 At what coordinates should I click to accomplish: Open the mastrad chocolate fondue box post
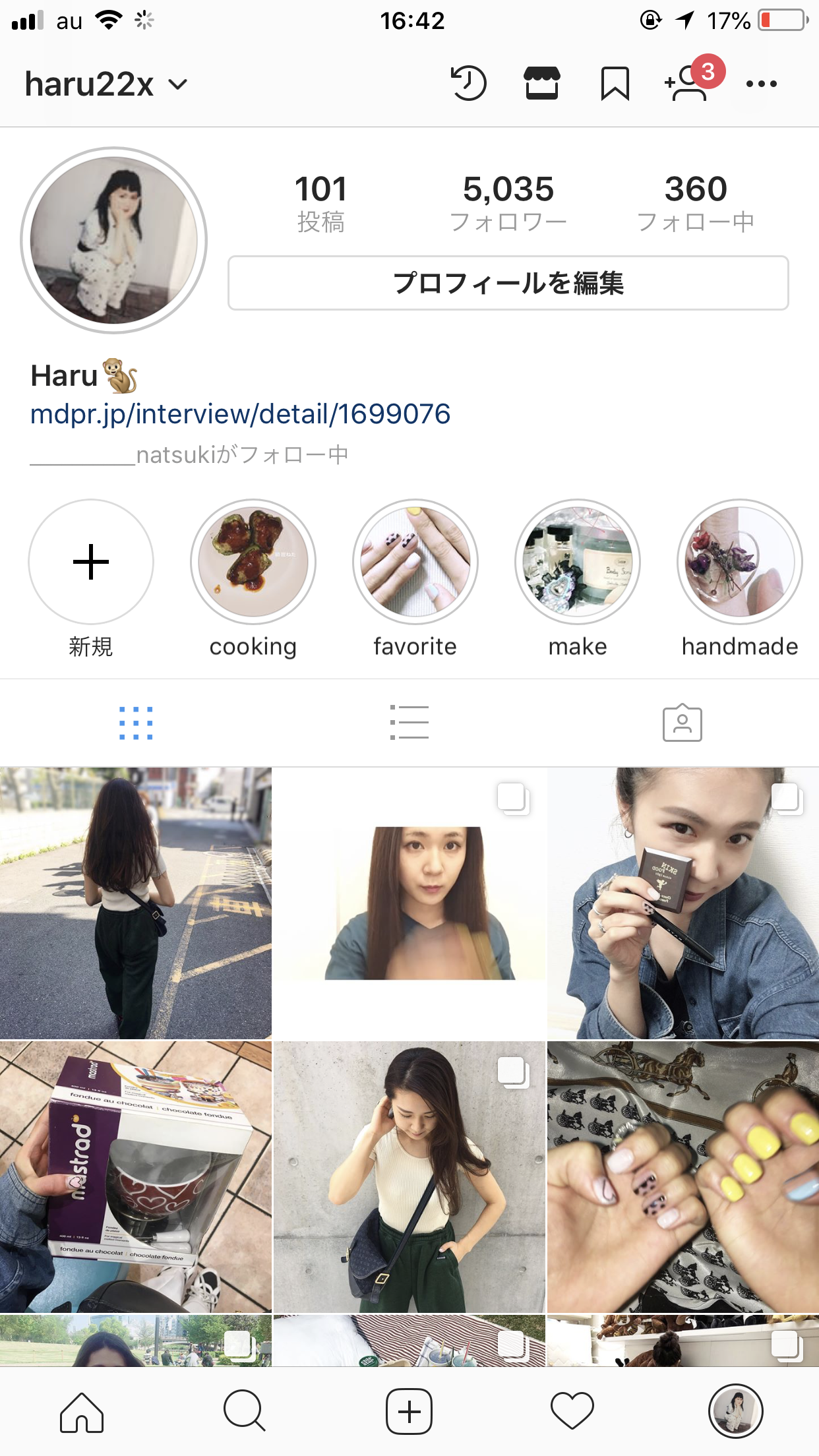(x=135, y=1177)
